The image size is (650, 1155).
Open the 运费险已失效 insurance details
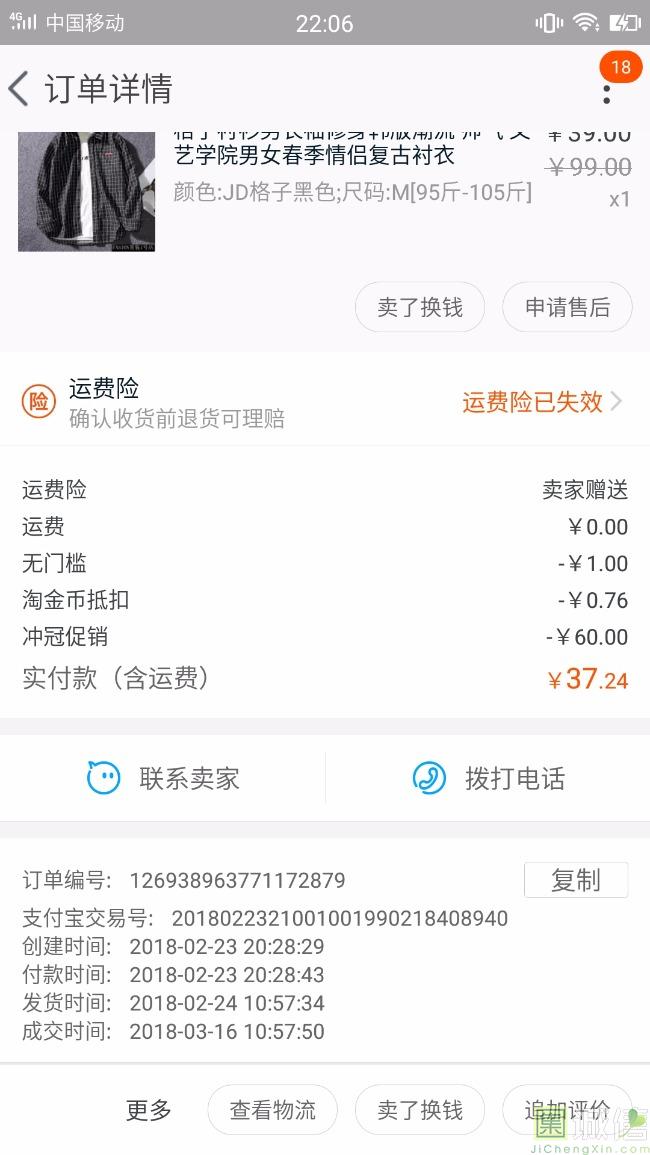pyautogui.click(x=542, y=402)
